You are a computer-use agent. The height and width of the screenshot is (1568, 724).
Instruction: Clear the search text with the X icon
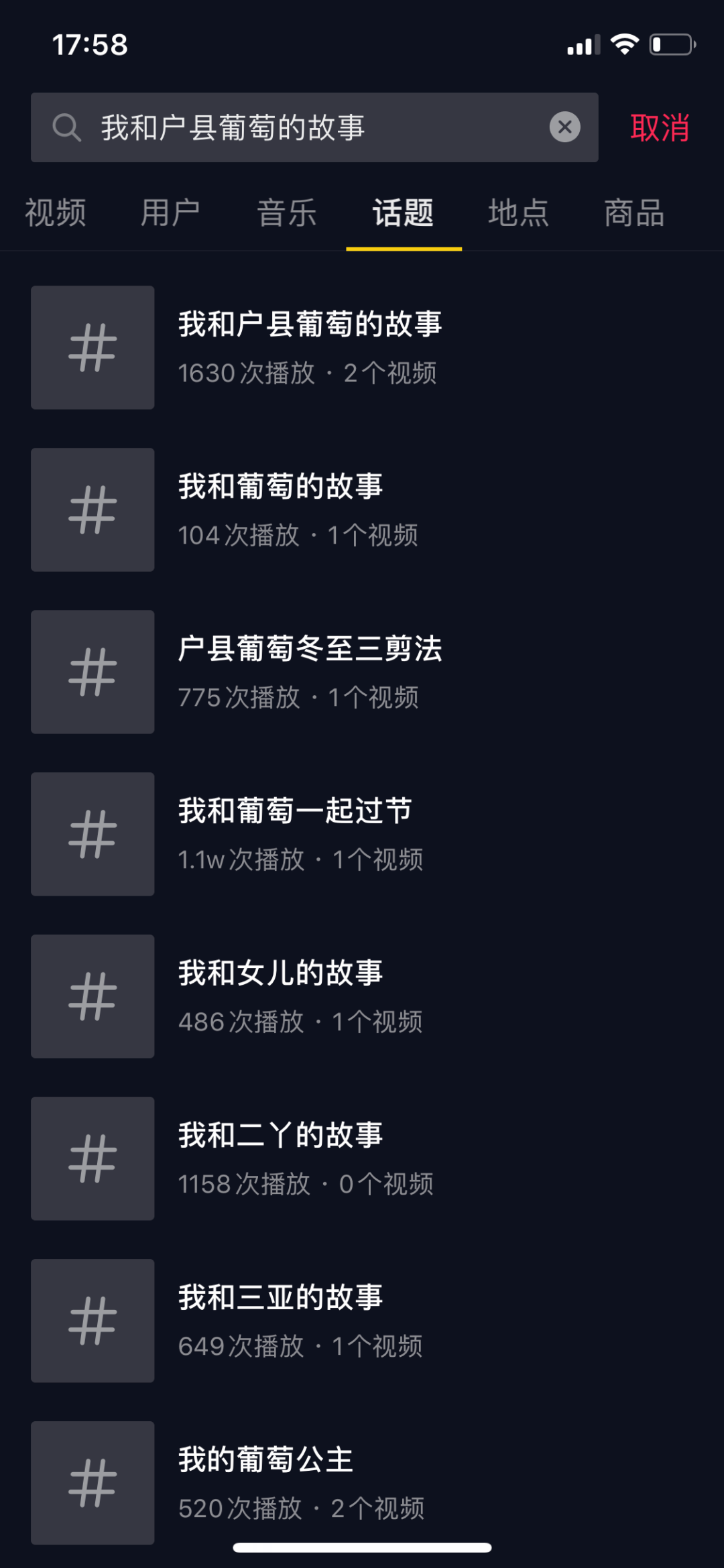click(564, 127)
